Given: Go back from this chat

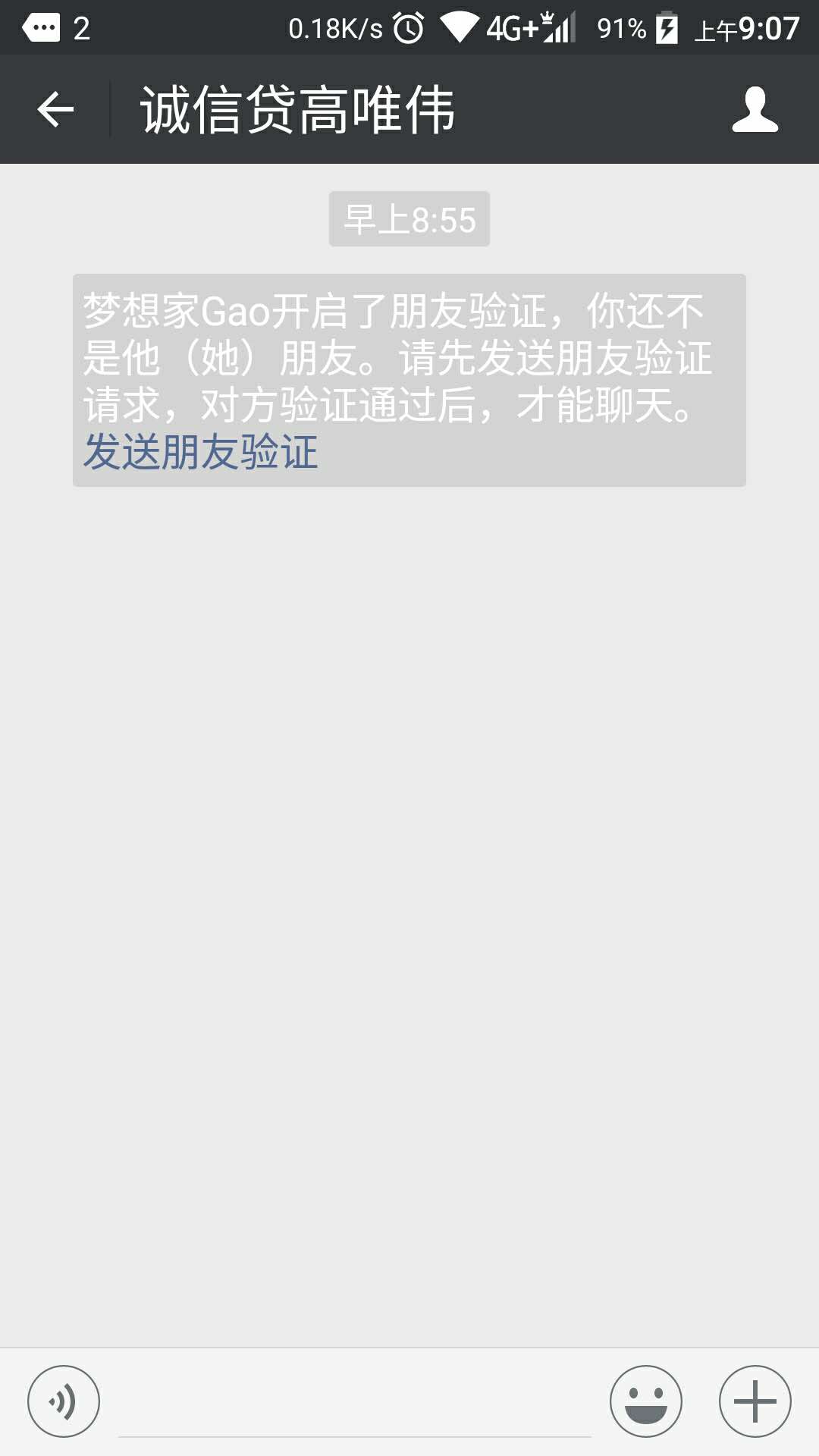Looking at the screenshot, I should click(x=55, y=110).
